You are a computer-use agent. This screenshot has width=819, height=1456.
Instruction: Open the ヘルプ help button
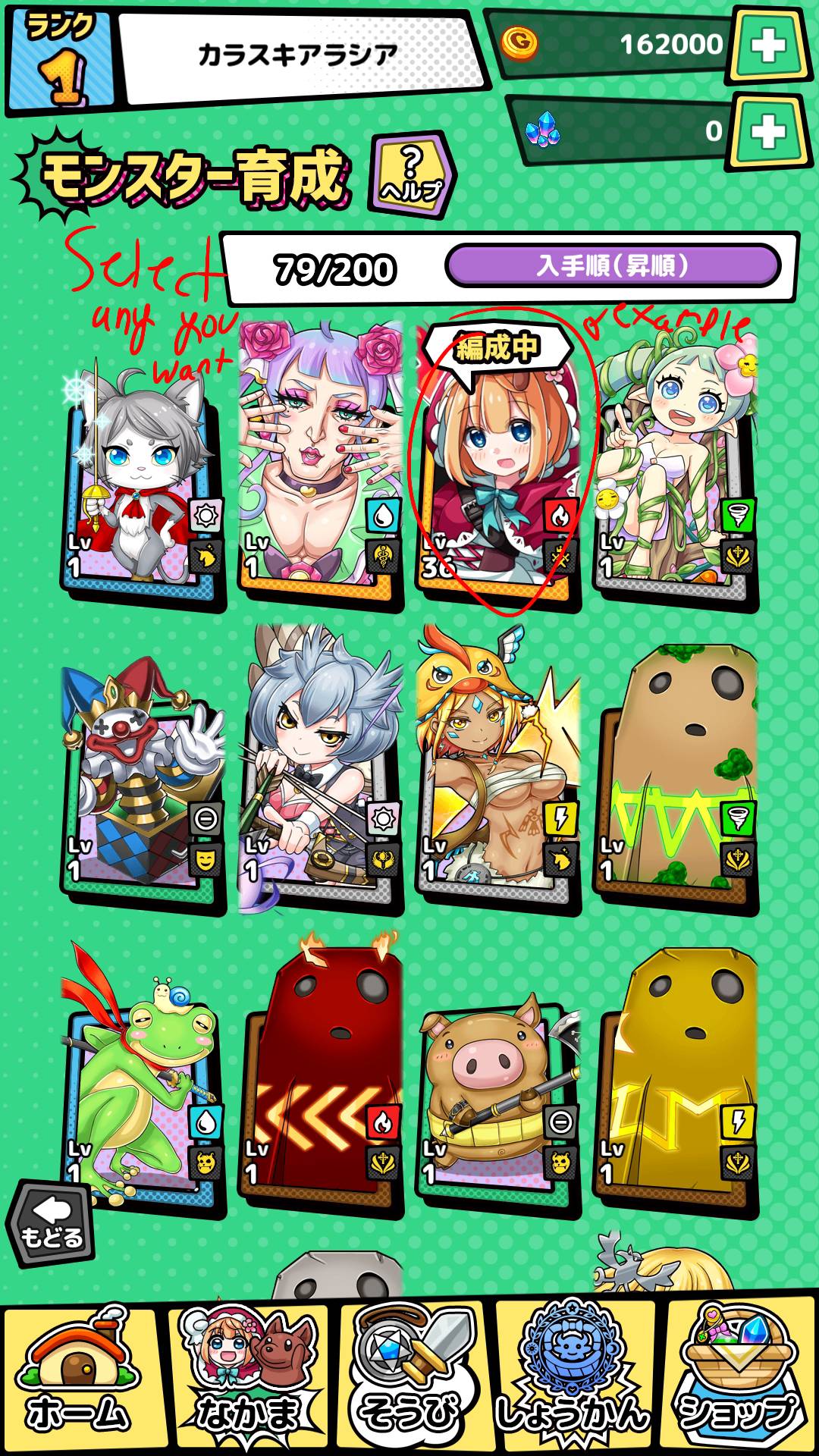[x=412, y=176]
